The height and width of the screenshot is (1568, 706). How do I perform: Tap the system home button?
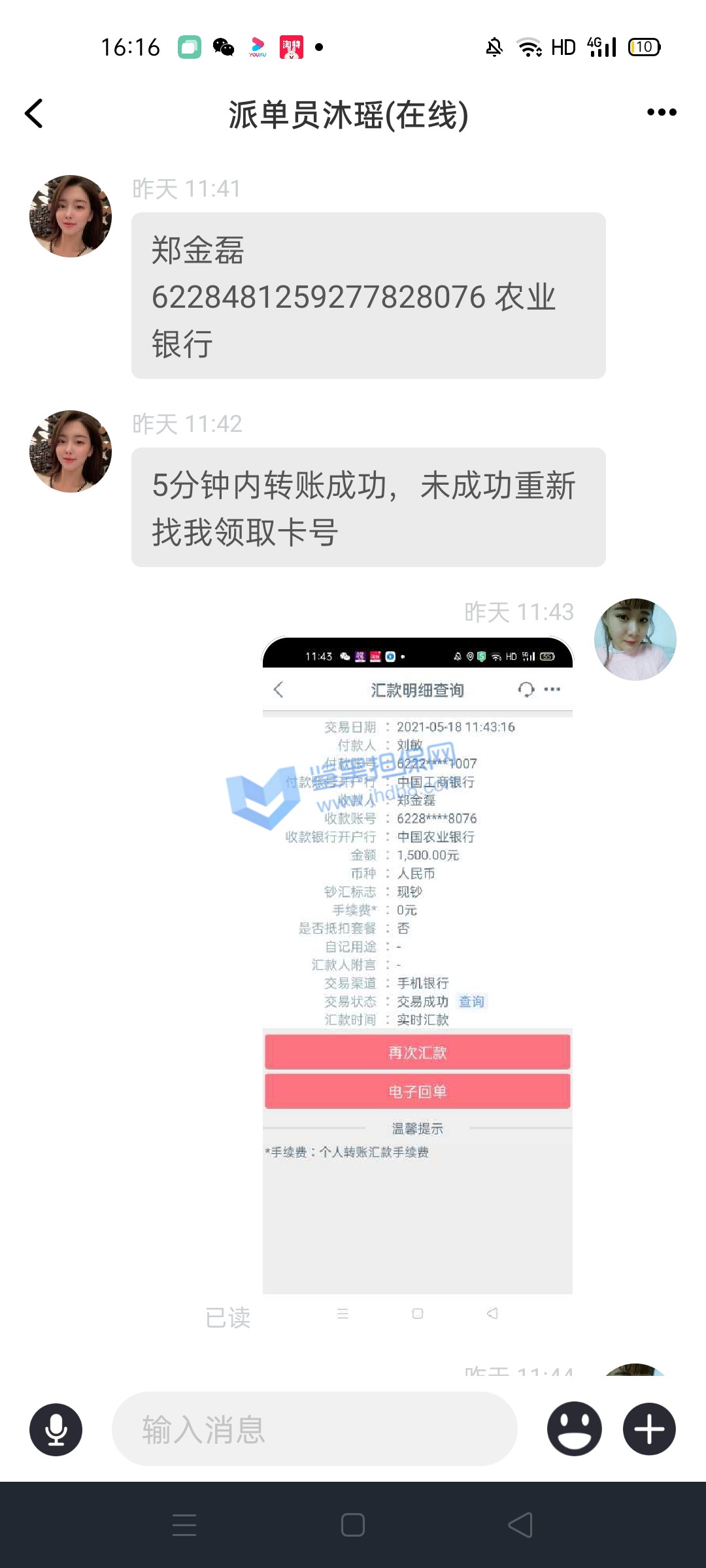click(x=353, y=1526)
